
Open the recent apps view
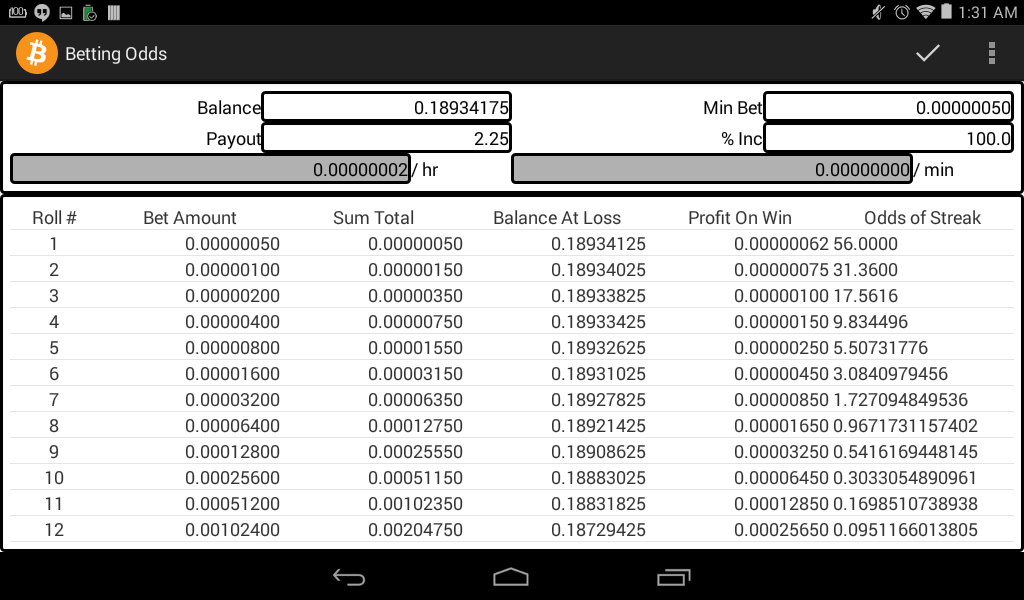(x=673, y=577)
